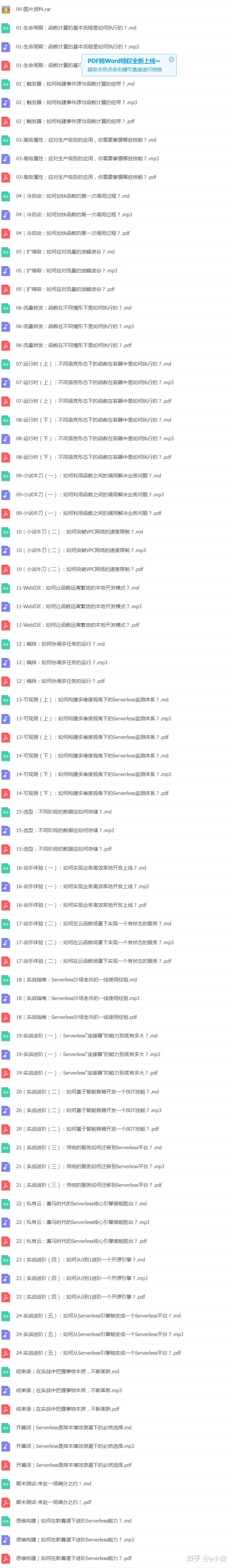This screenshot has width=232, height=1568.
Task: Play 结束语 .mp3 audio file
Action: (69, 1390)
